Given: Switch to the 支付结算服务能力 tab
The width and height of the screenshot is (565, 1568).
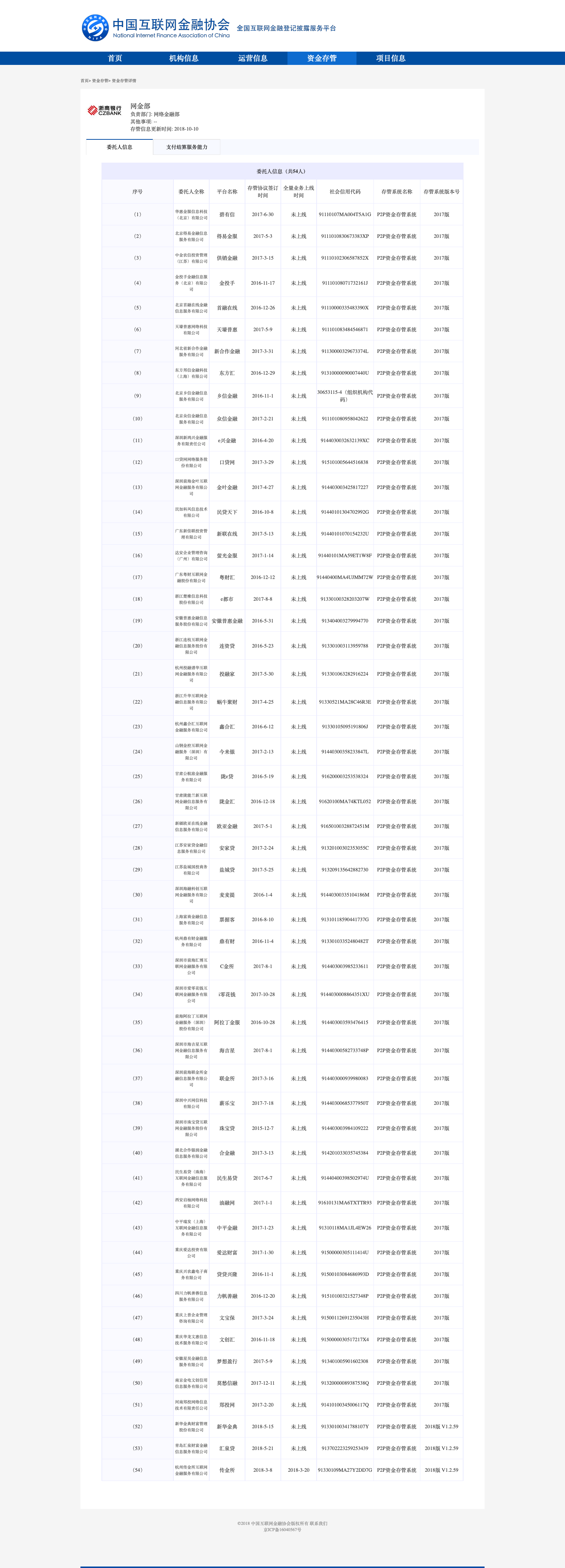Looking at the screenshot, I should point(187,147).
